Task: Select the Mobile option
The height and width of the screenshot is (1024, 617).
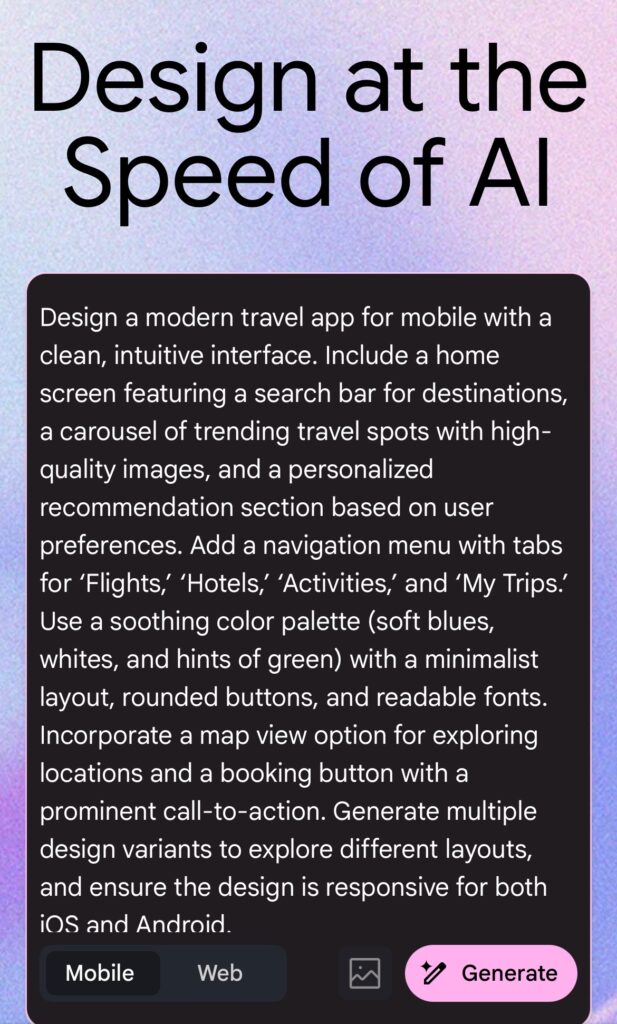Action: click(100, 973)
